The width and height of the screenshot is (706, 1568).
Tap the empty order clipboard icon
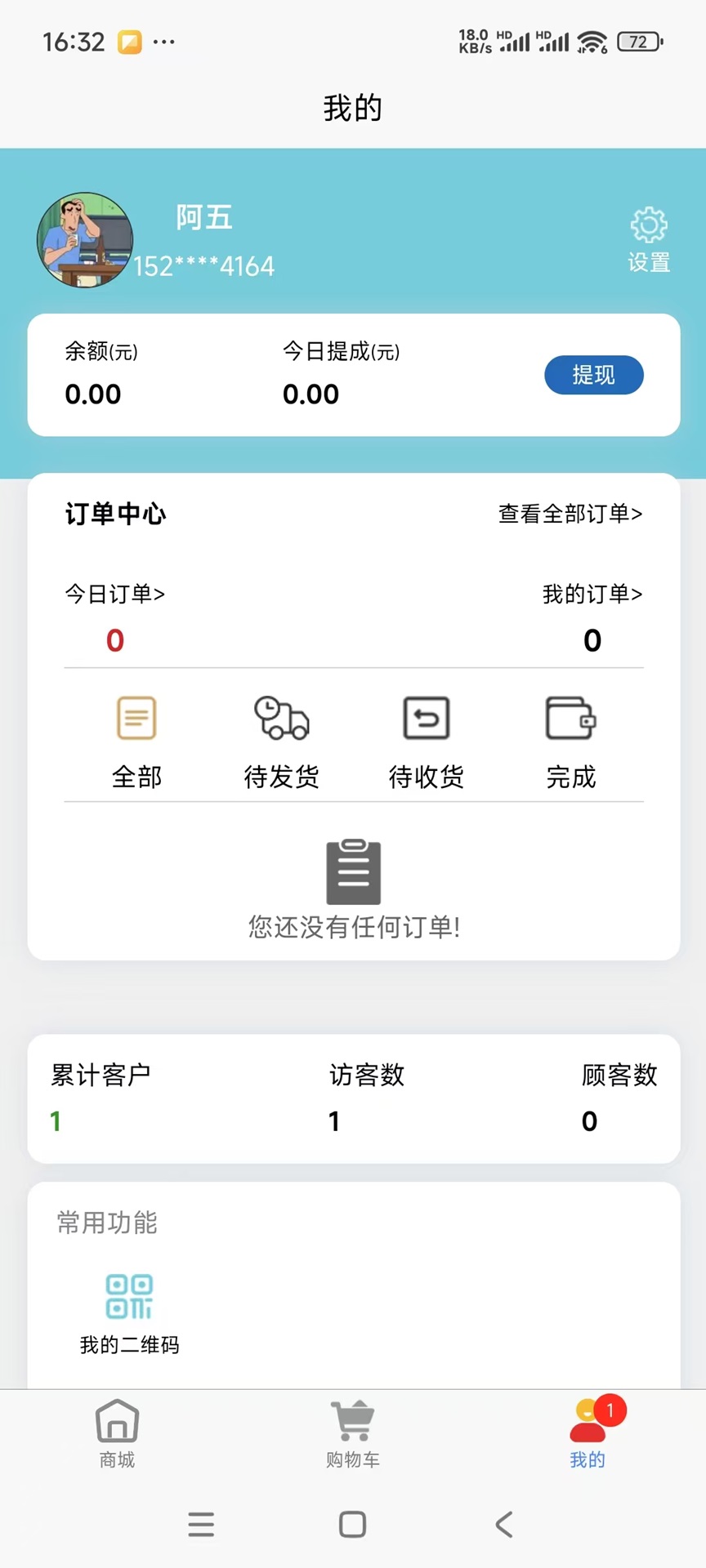point(352,872)
